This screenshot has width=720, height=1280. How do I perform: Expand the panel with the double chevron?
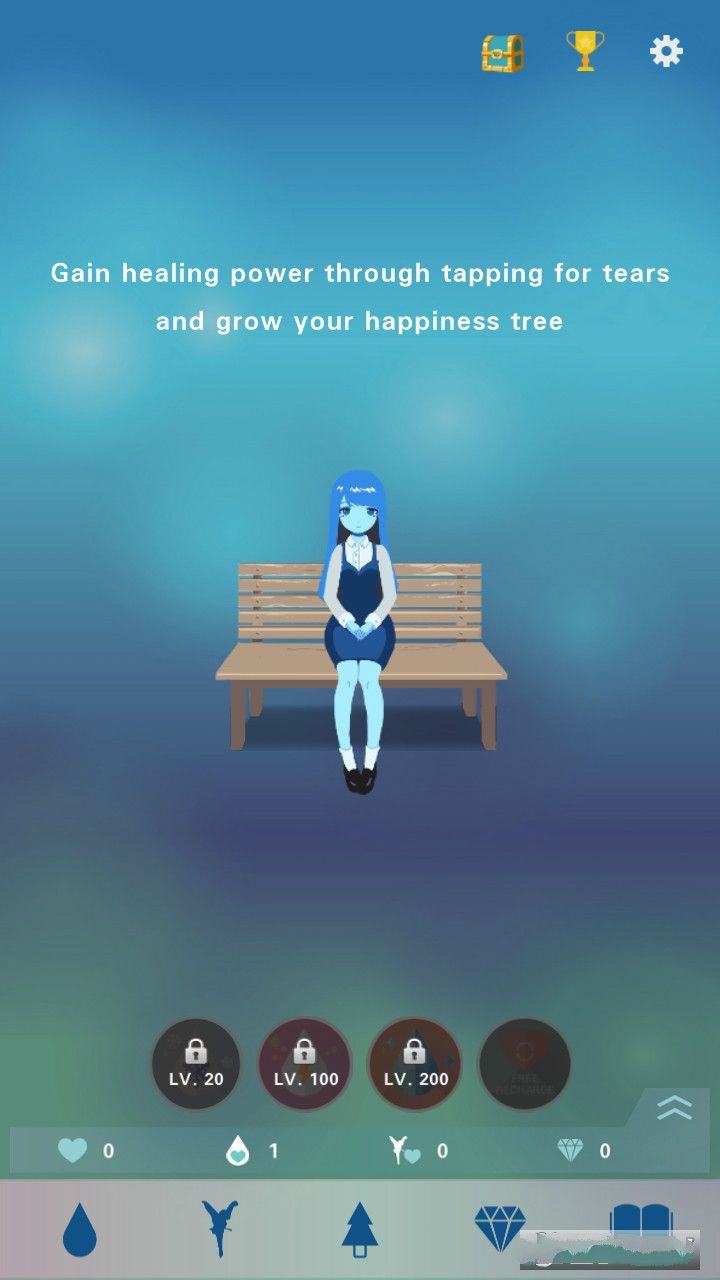(x=674, y=1107)
